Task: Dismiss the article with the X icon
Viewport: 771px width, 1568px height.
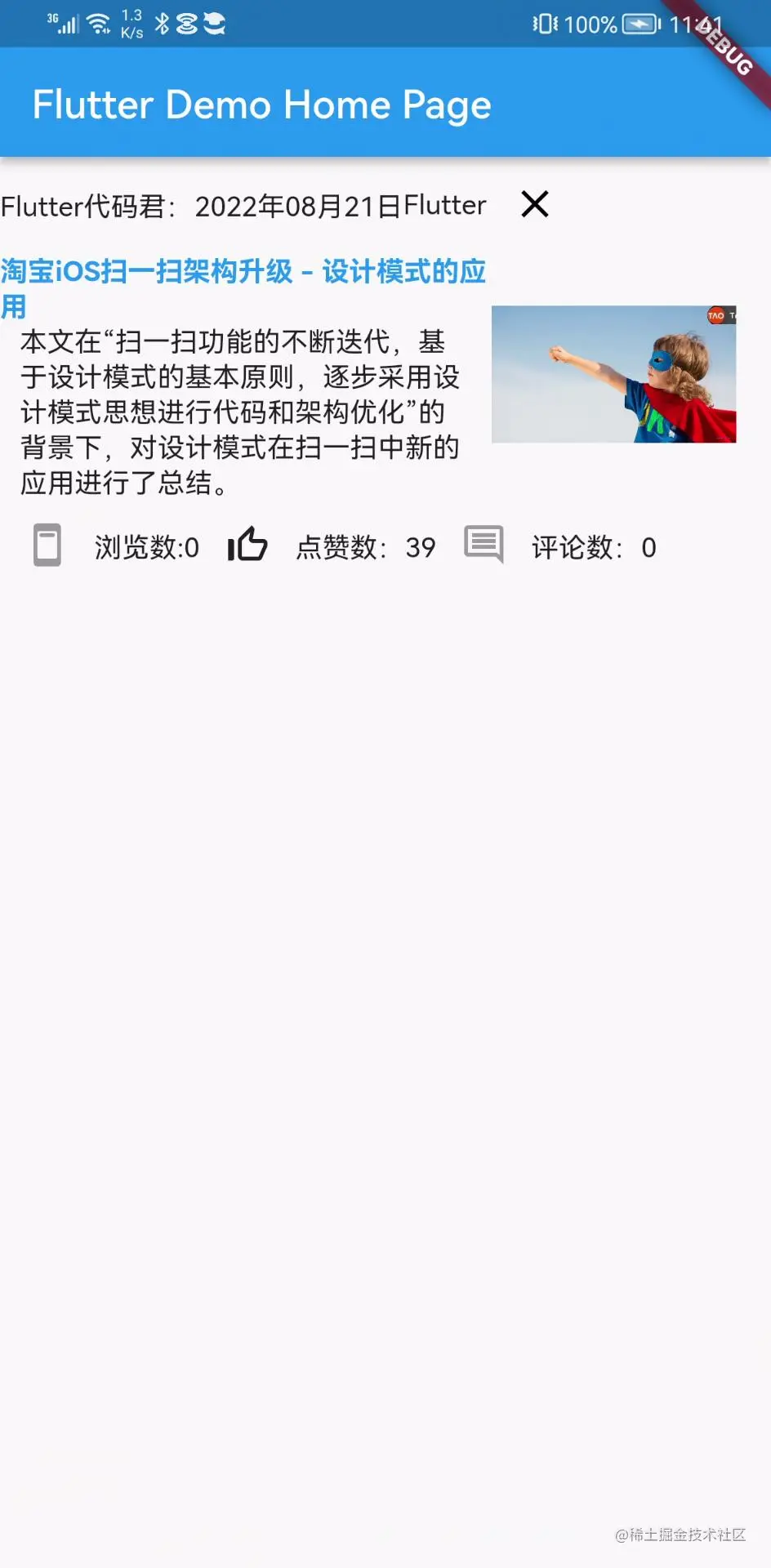Action: (x=535, y=204)
